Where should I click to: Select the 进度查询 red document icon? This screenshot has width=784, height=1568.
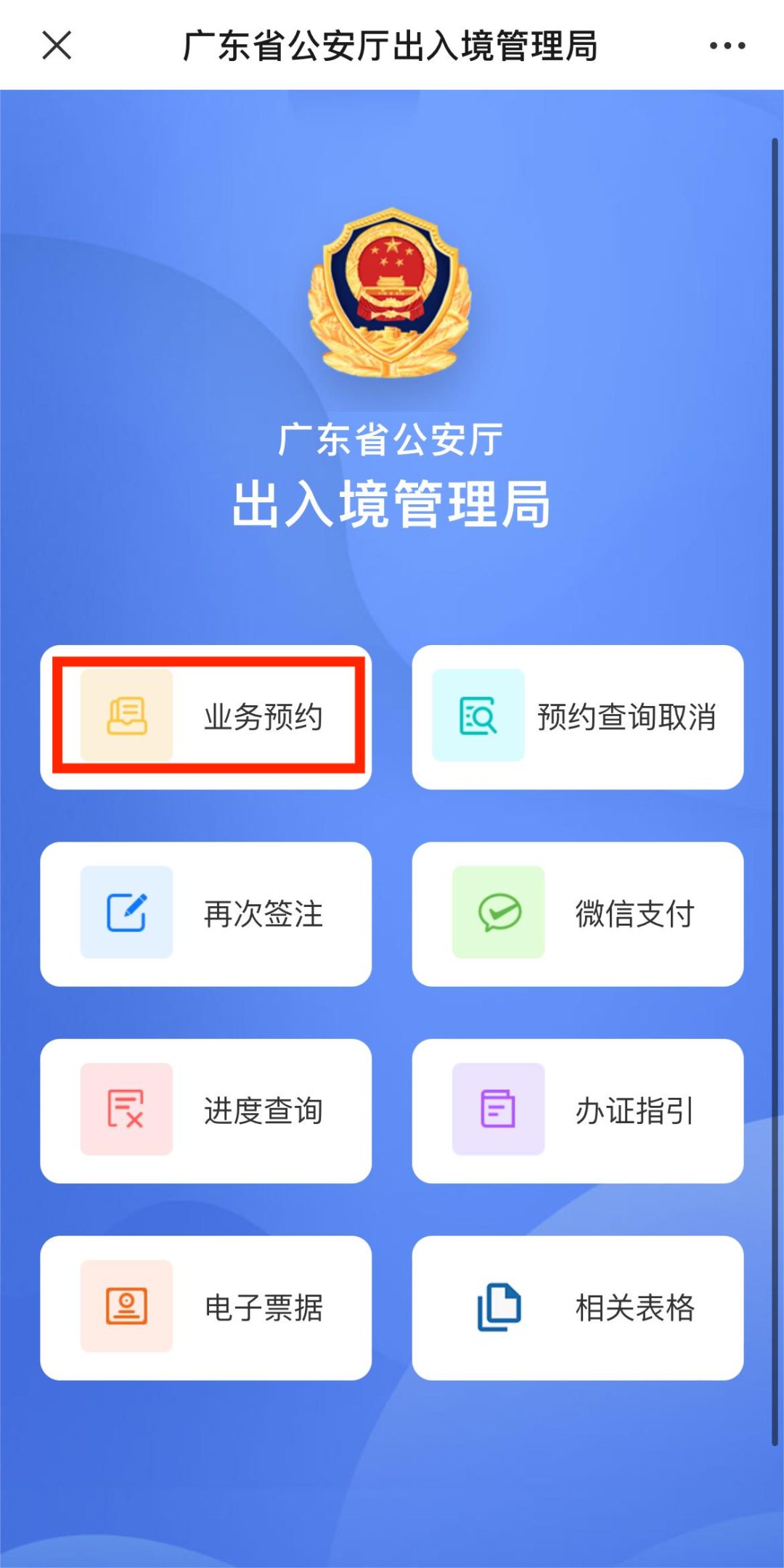click(x=126, y=1109)
